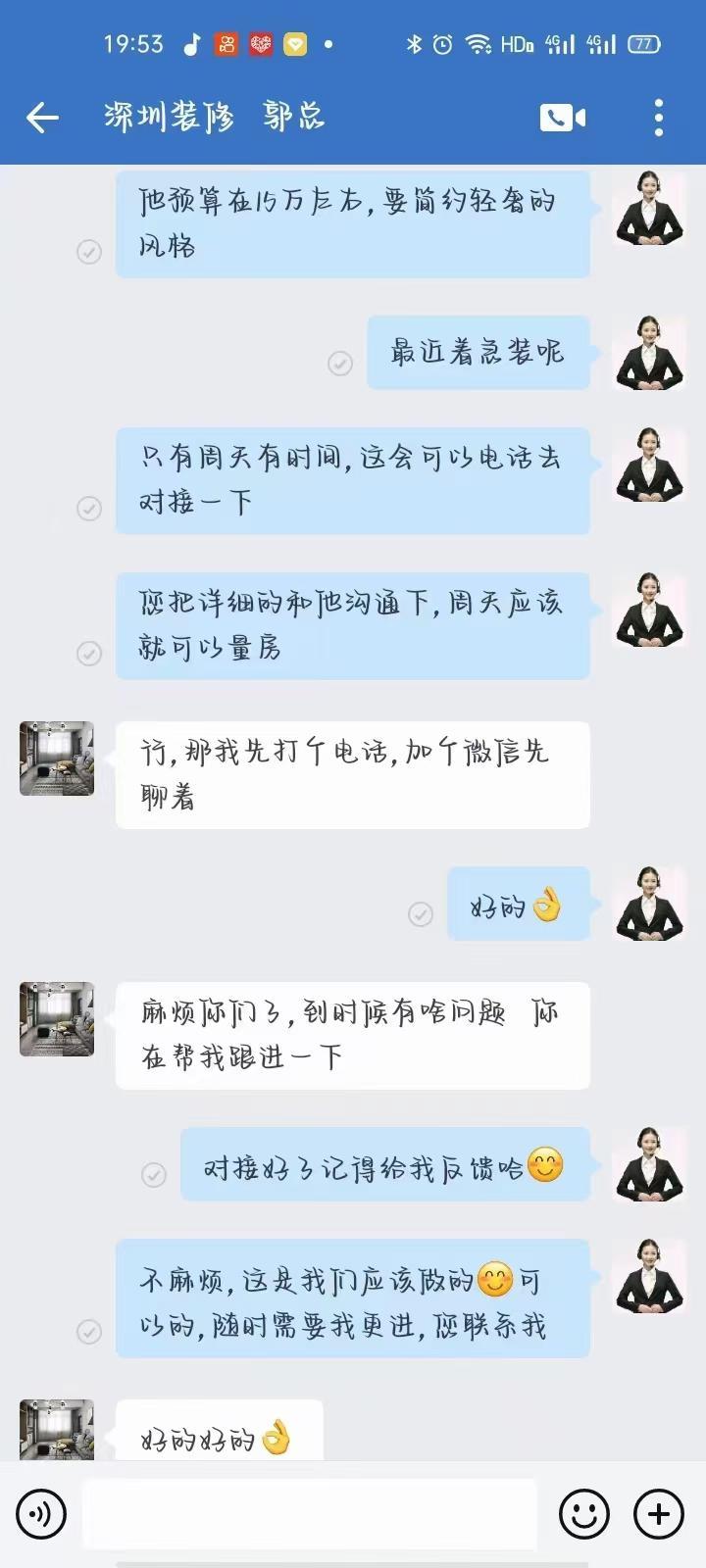Tap the contact avatar beside 好的👌 message

(x=648, y=904)
